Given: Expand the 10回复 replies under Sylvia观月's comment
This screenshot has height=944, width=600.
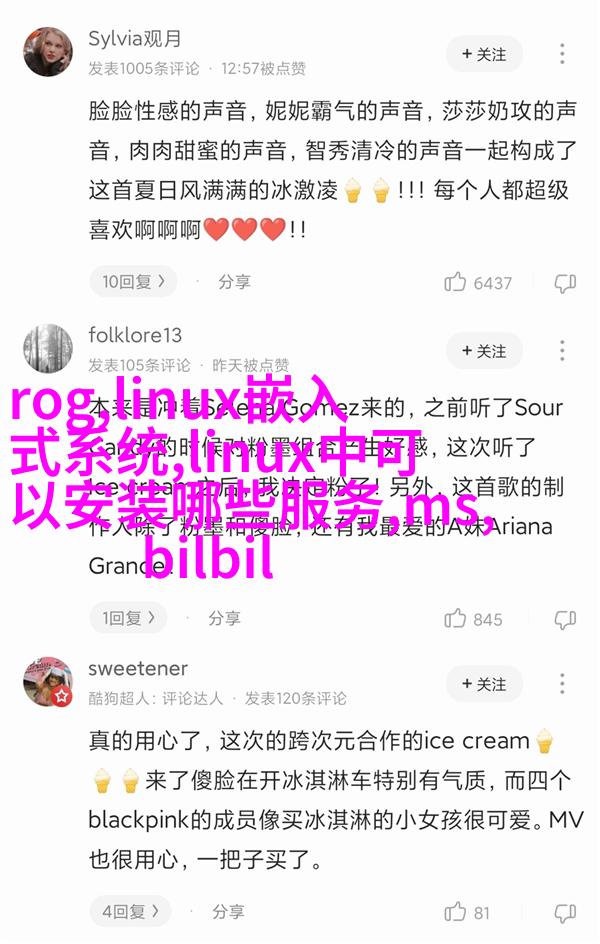Looking at the screenshot, I should (132, 282).
